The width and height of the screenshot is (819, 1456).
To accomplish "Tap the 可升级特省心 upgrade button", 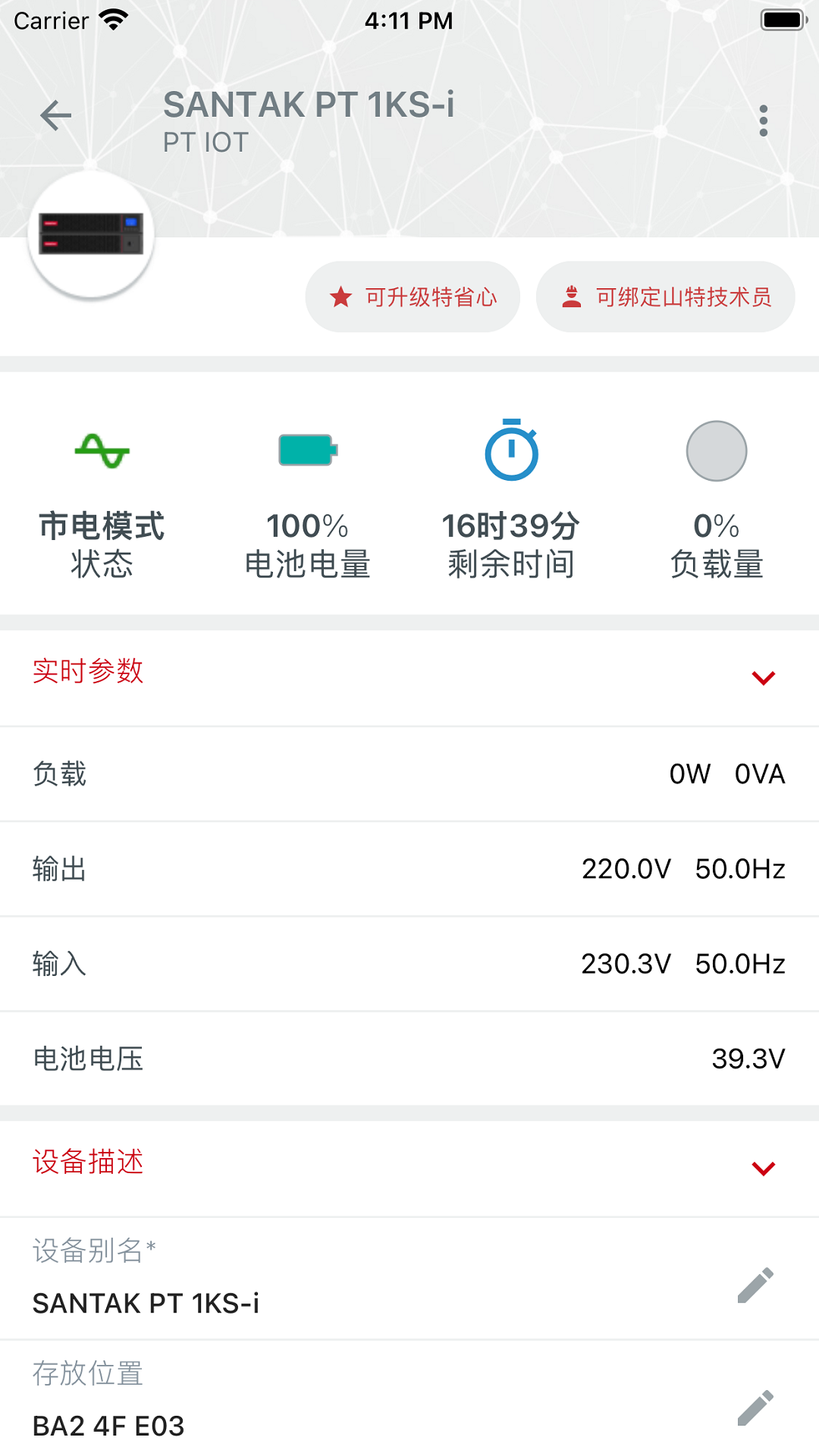I will click(x=413, y=297).
